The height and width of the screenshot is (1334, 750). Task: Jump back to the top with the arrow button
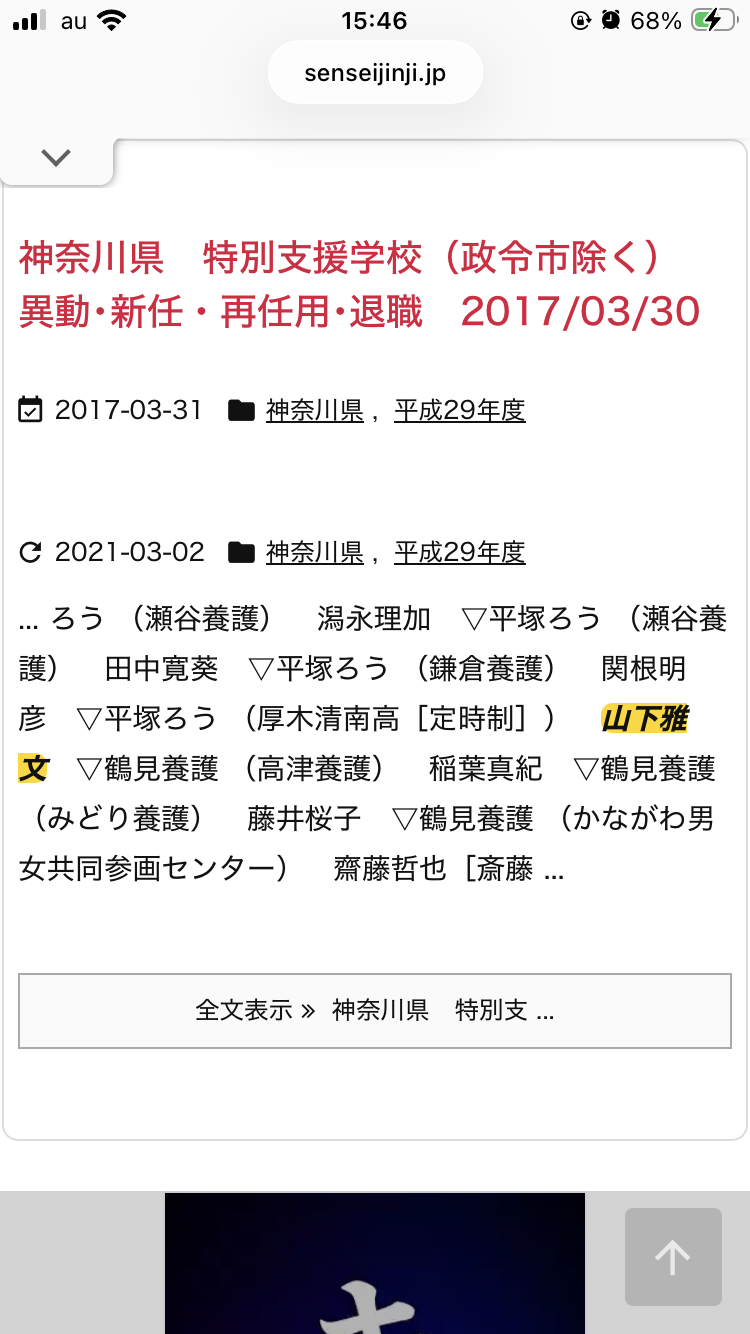click(673, 1257)
